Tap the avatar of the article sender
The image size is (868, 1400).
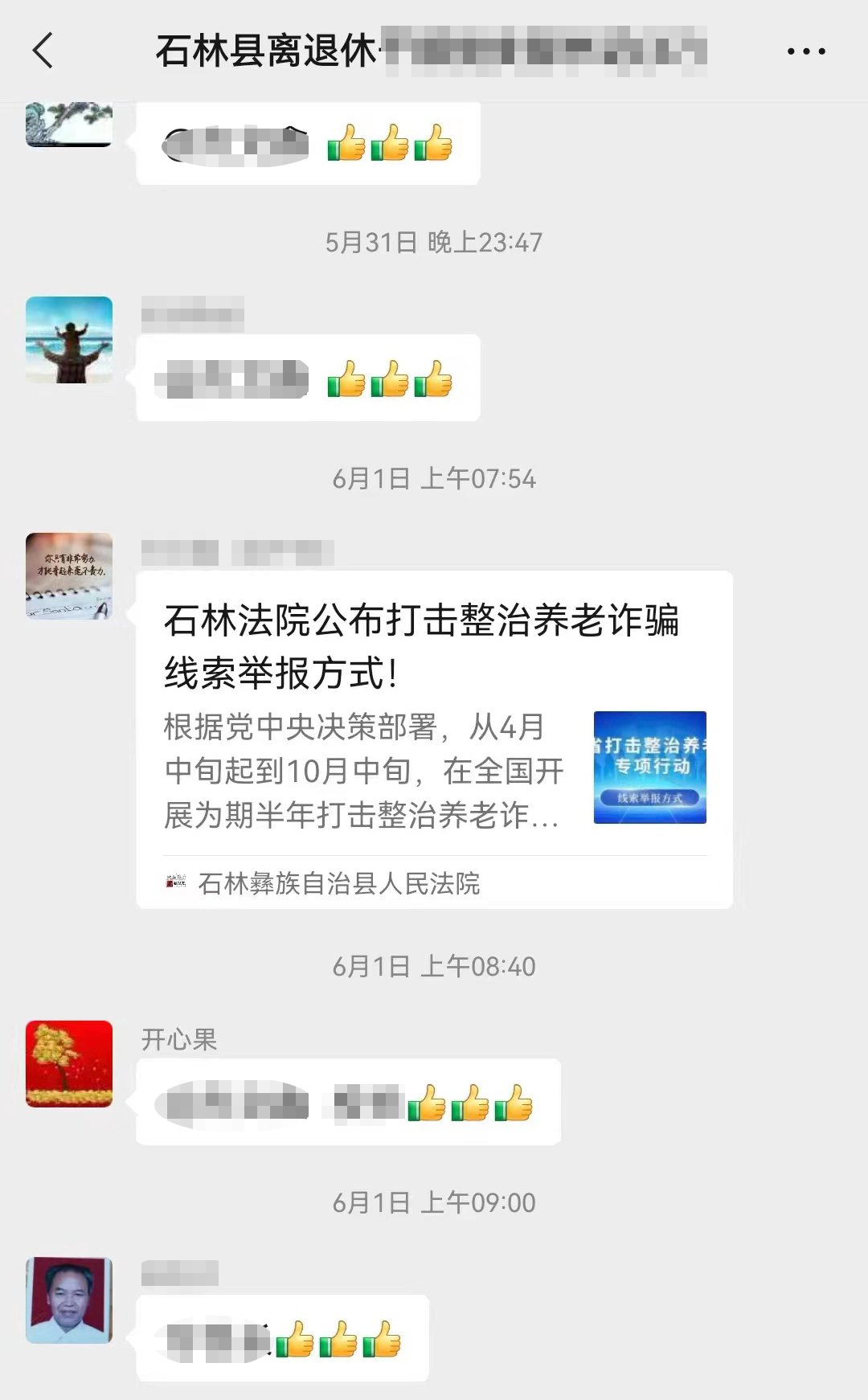pos(69,575)
